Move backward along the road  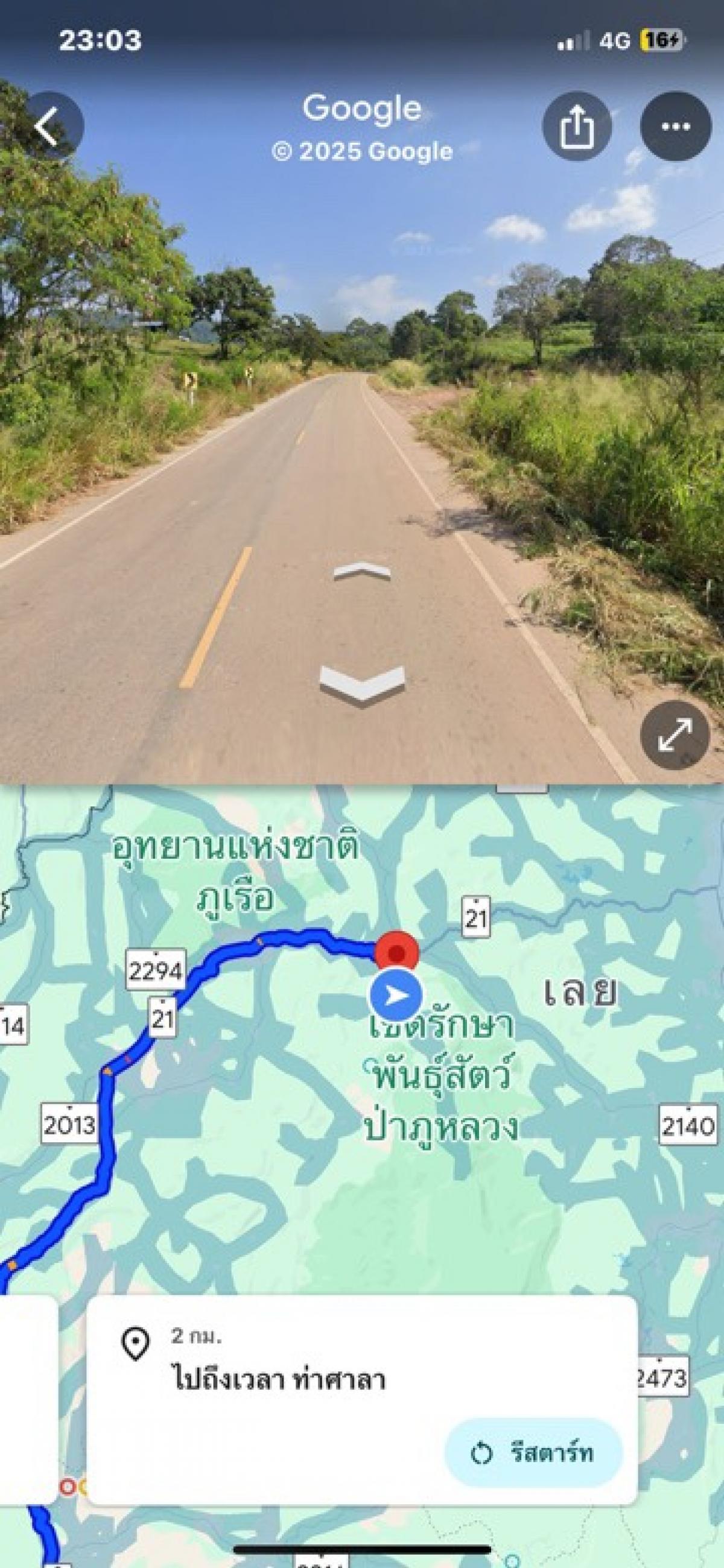[x=363, y=683]
